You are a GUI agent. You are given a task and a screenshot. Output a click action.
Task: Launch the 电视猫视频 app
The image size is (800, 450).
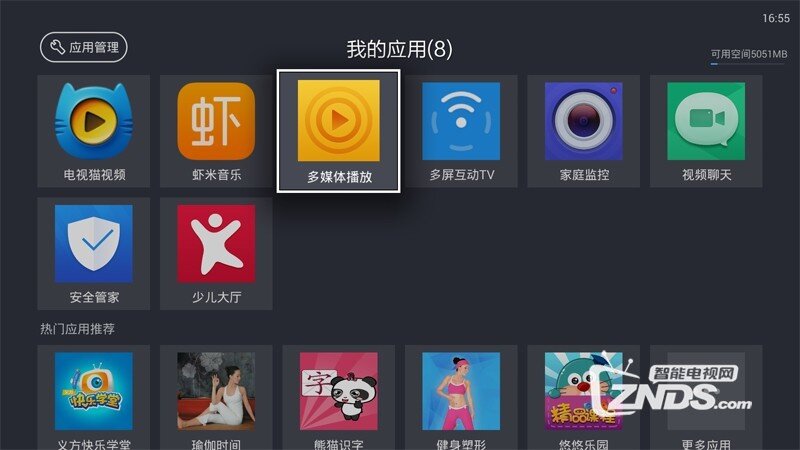pyautogui.click(x=94, y=131)
